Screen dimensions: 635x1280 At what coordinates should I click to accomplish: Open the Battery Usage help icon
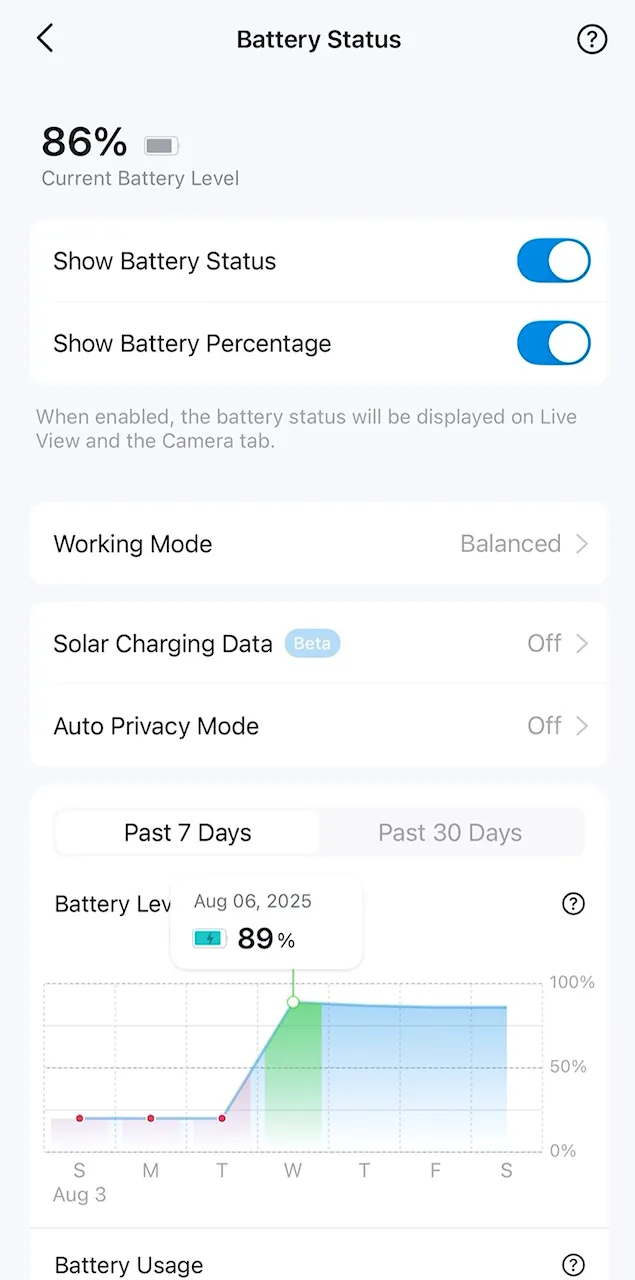tap(573, 1264)
